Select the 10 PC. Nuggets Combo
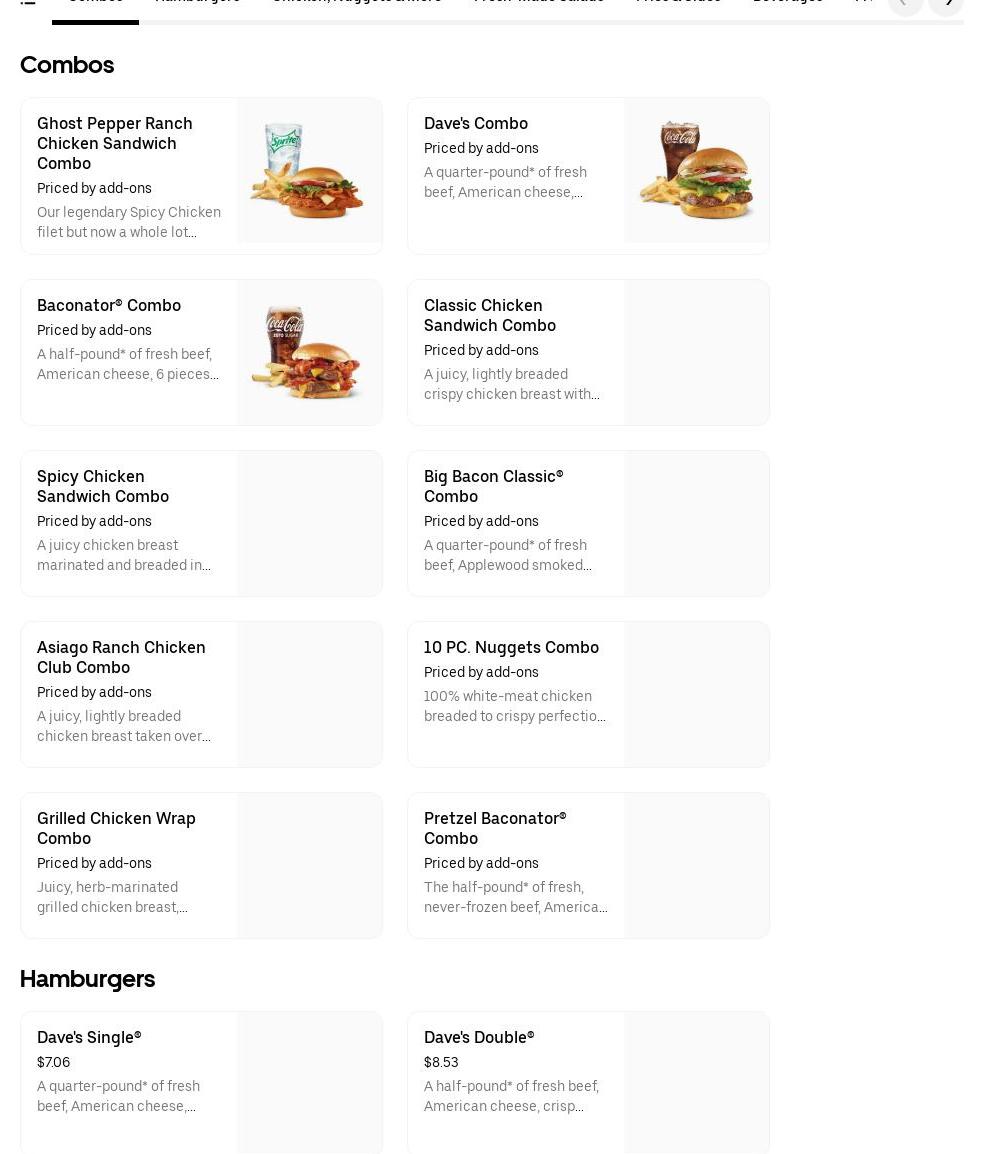Screen dimensions: 984x1154 588,694
